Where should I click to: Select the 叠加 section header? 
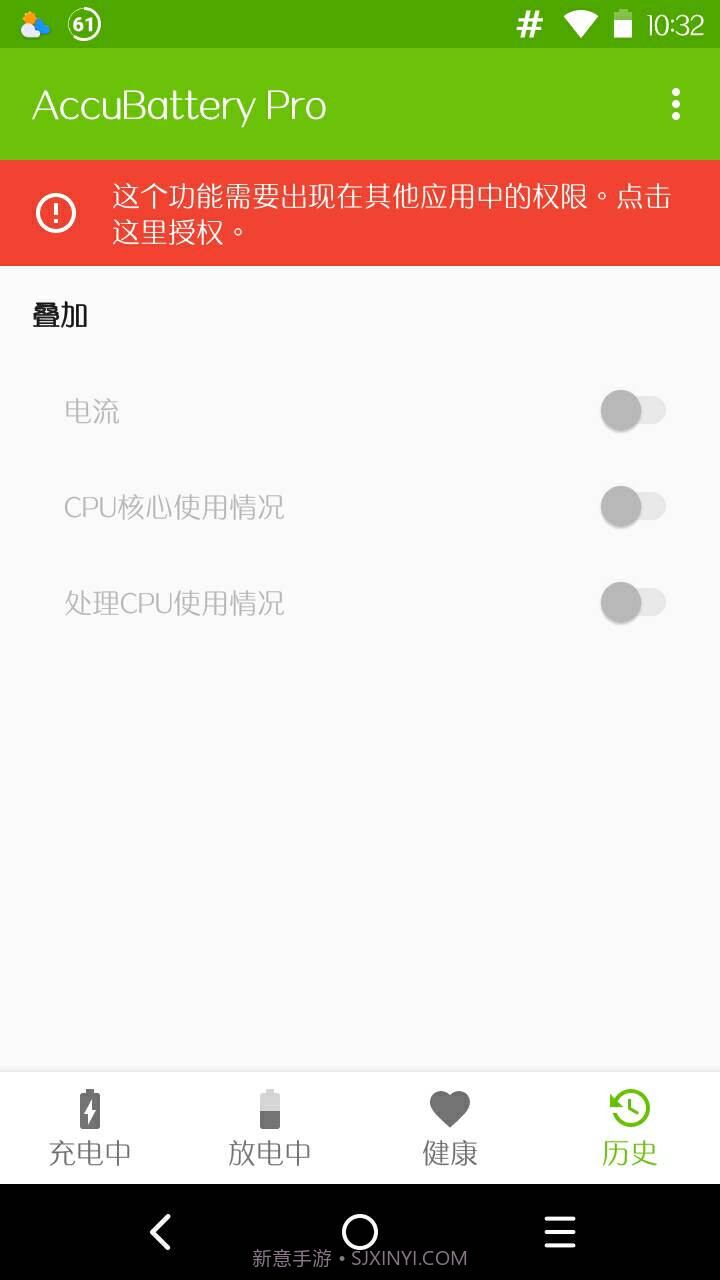59,314
